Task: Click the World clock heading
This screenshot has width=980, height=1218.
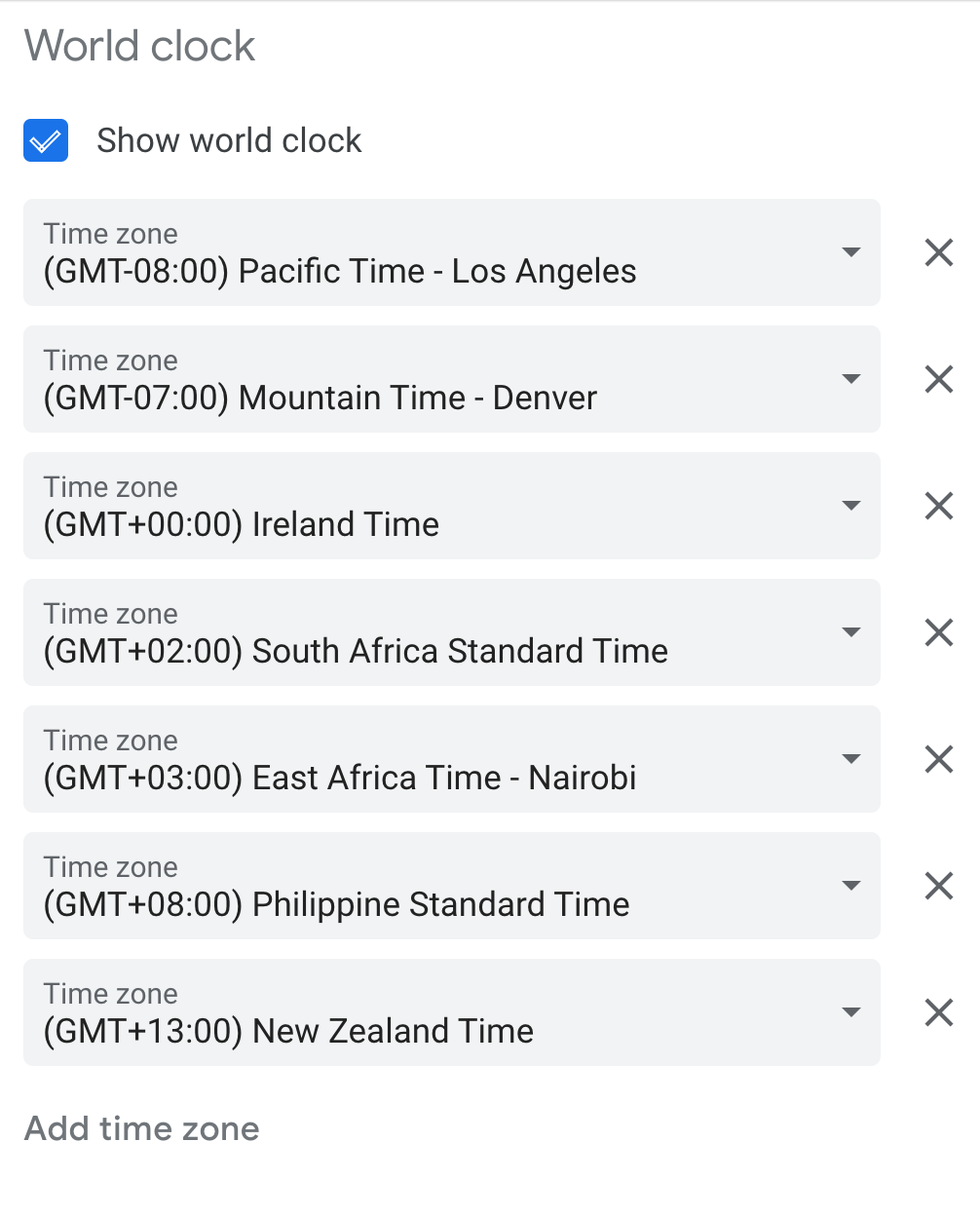Action: (x=140, y=45)
